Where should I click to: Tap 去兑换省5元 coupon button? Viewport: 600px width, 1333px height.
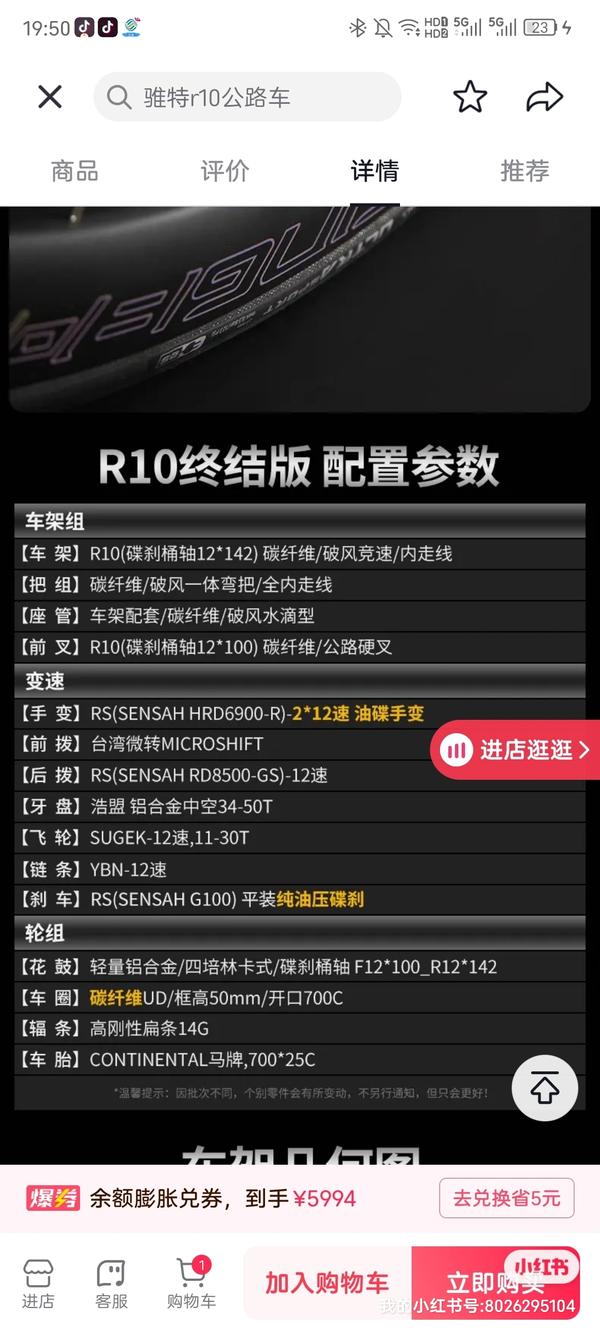[x=507, y=1198]
